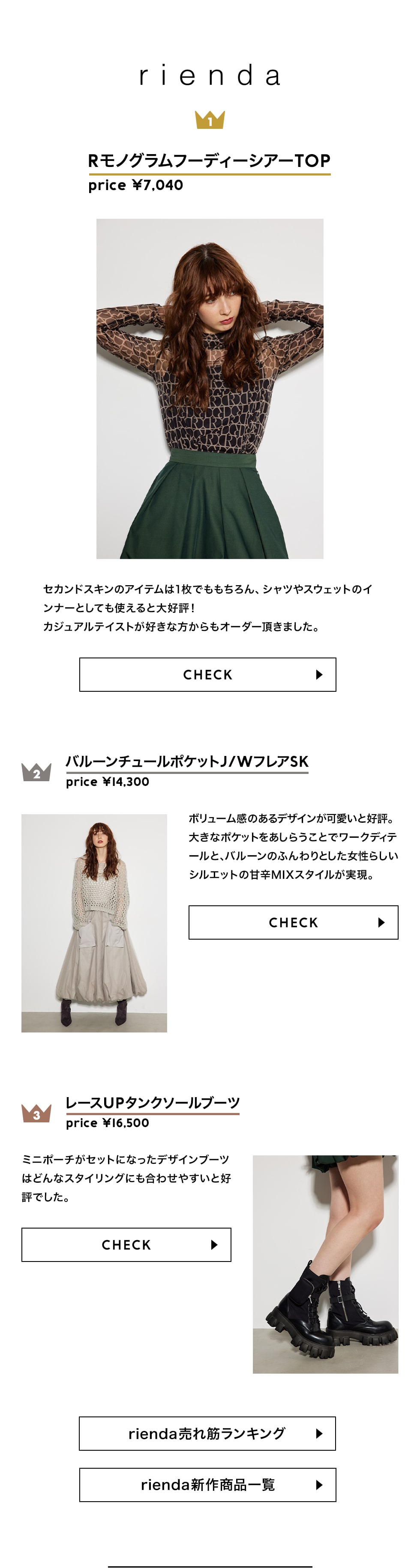The image size is (420, 1568).
Task: Go to rienda新作商品一覧
Action: [x=207, y=1485]
